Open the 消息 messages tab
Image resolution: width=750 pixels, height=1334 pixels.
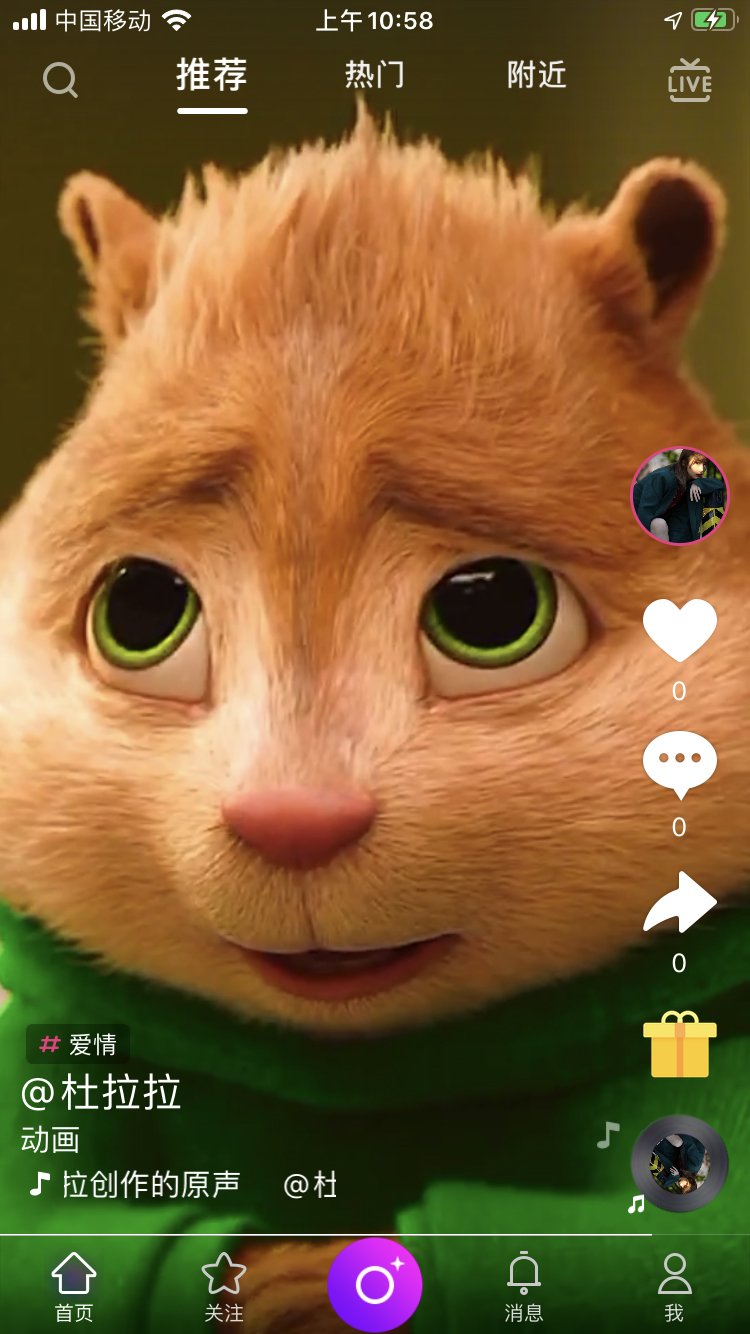click(x=524, y=1287)
